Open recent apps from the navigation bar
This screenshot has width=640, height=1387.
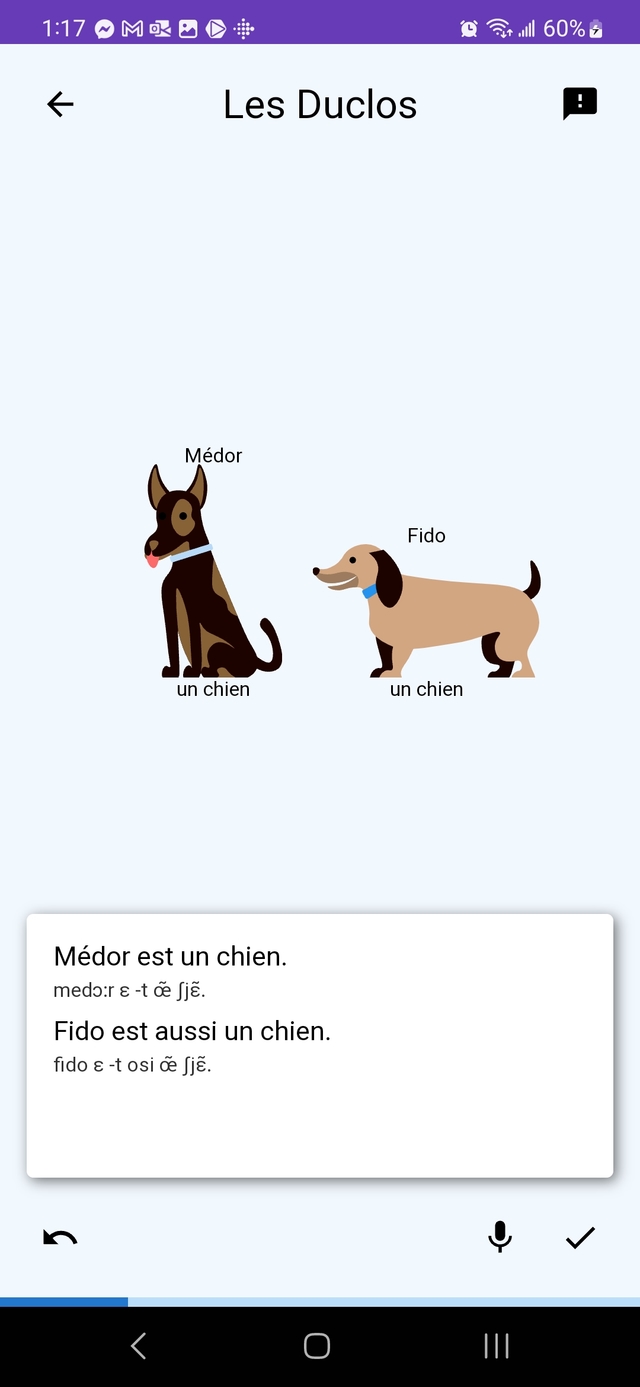(x=497, y=1346)
